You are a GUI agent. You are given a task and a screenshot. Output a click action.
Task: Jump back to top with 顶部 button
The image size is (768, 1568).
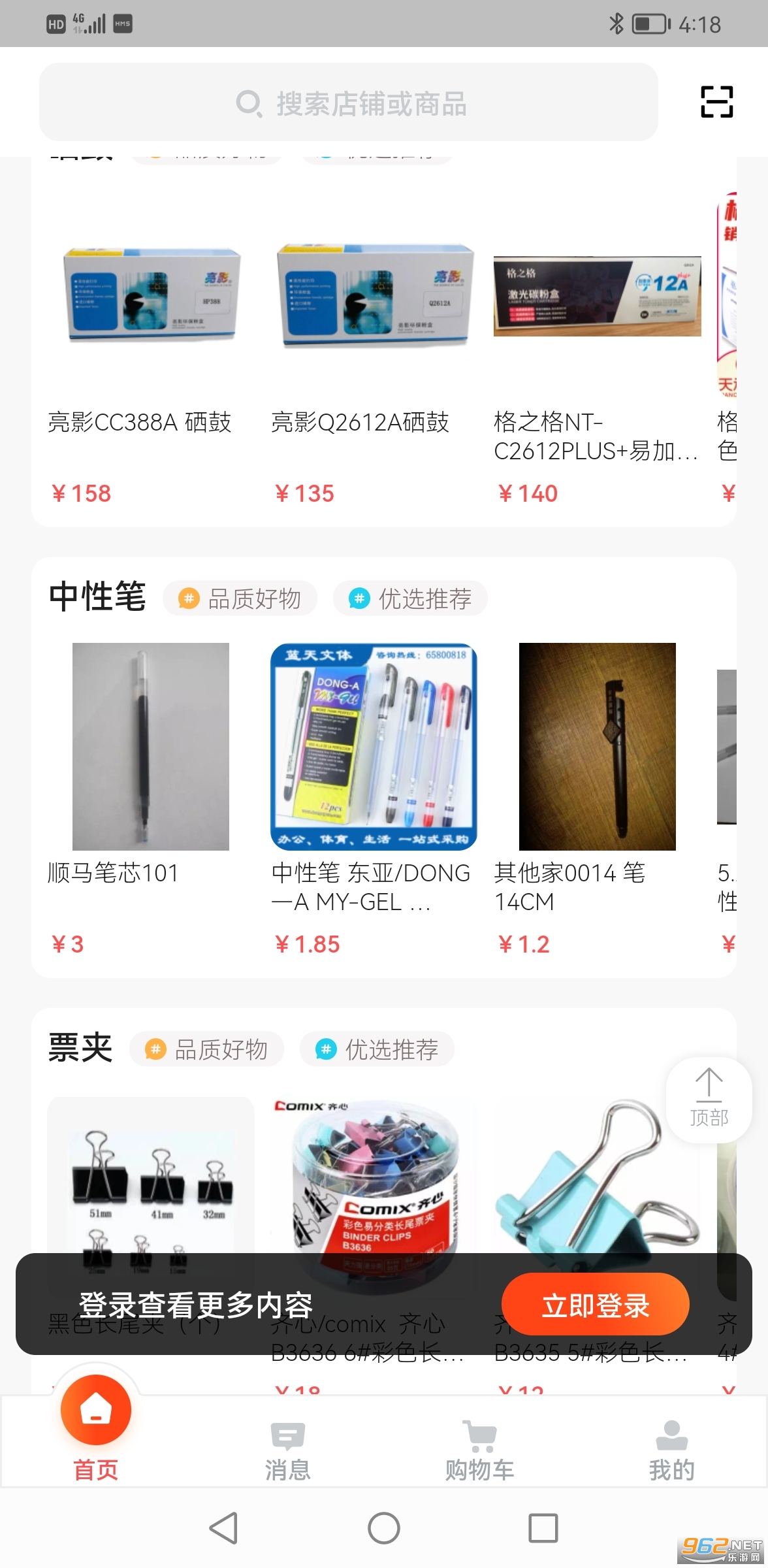[x=709, y=1100]
